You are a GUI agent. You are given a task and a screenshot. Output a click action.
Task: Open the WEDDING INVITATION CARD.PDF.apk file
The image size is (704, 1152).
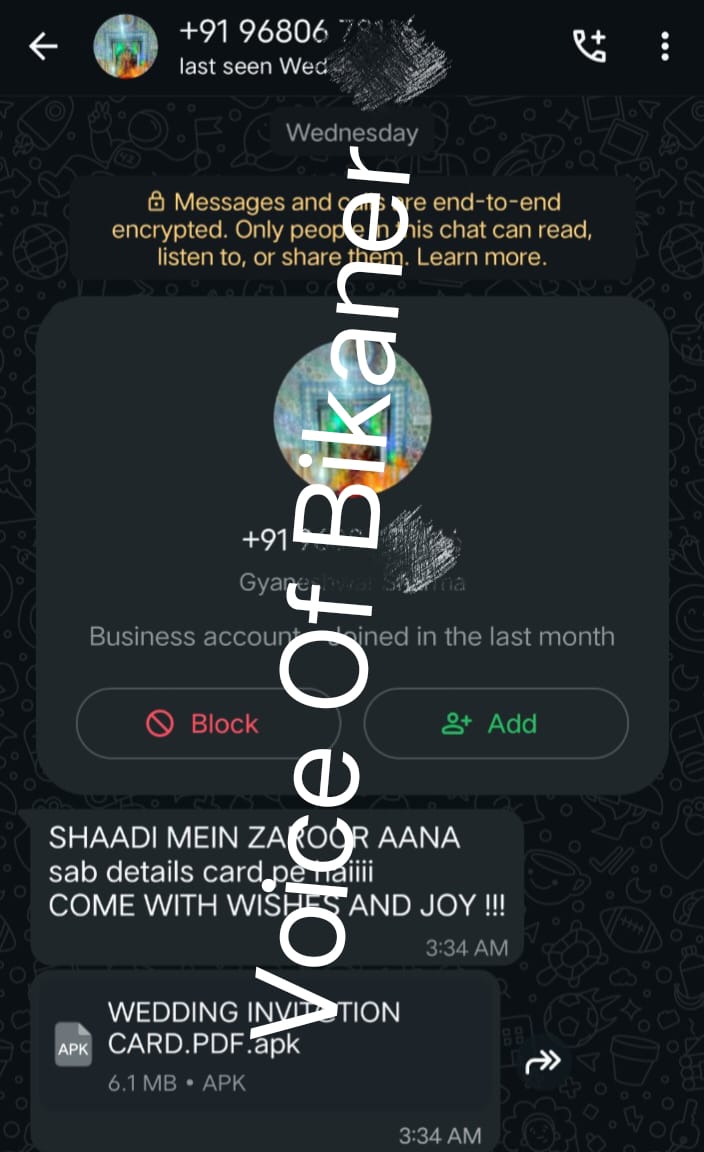(x=254, y=1045)
